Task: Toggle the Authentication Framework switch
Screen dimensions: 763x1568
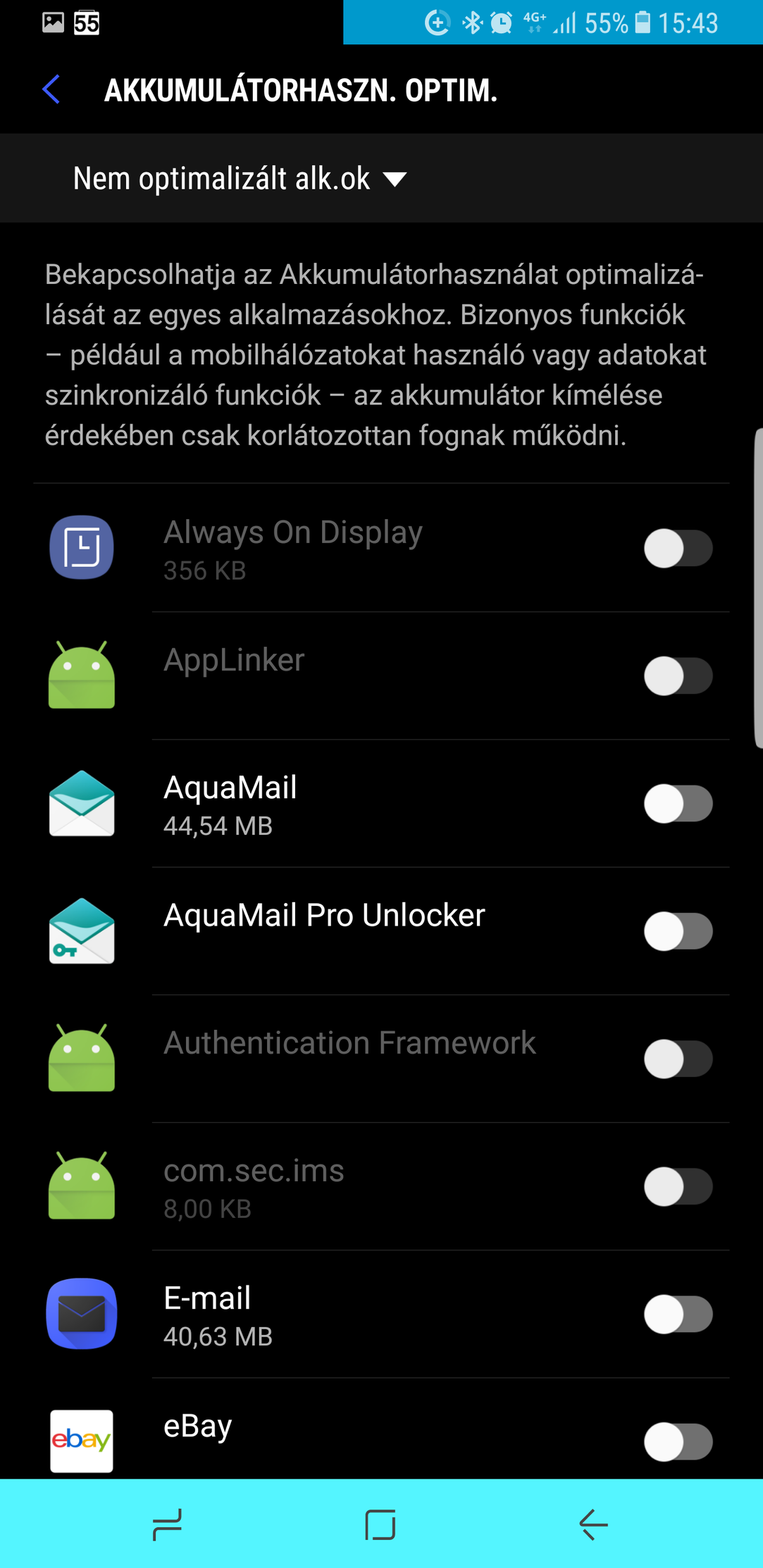Action: point(678,1059)
